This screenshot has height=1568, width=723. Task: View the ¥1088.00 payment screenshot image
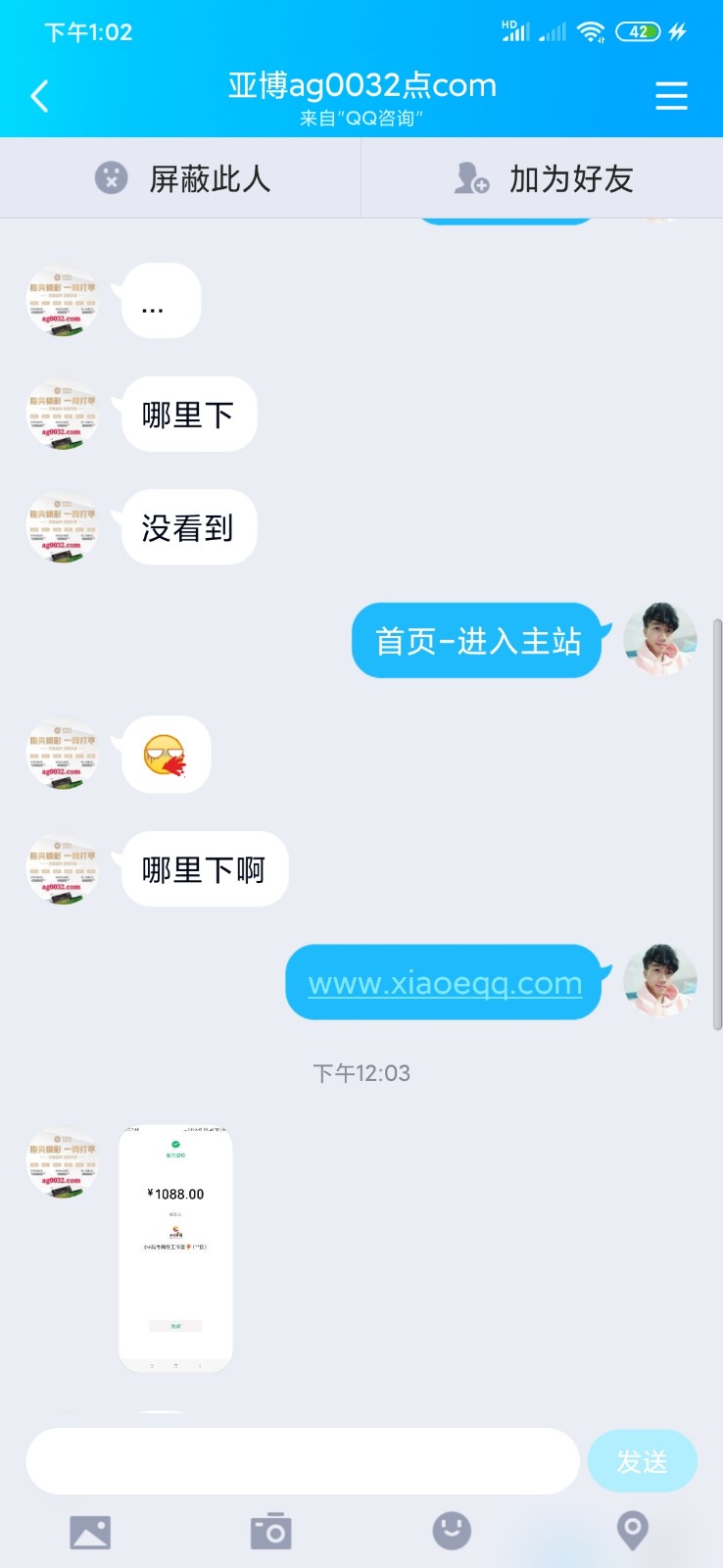(x=175, y=1249)
